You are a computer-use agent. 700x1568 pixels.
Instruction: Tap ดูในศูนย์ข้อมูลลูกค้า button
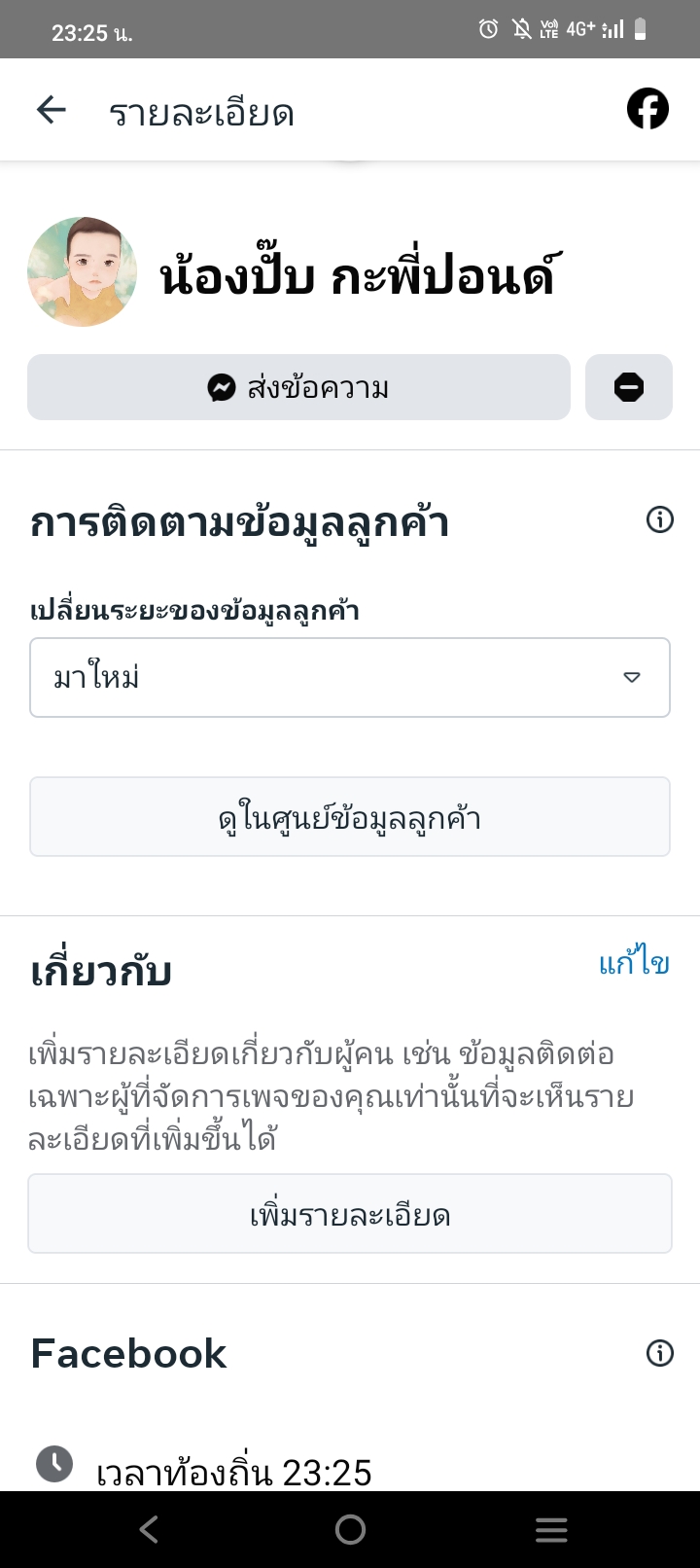pyautogui.click(x=350, y=817)
